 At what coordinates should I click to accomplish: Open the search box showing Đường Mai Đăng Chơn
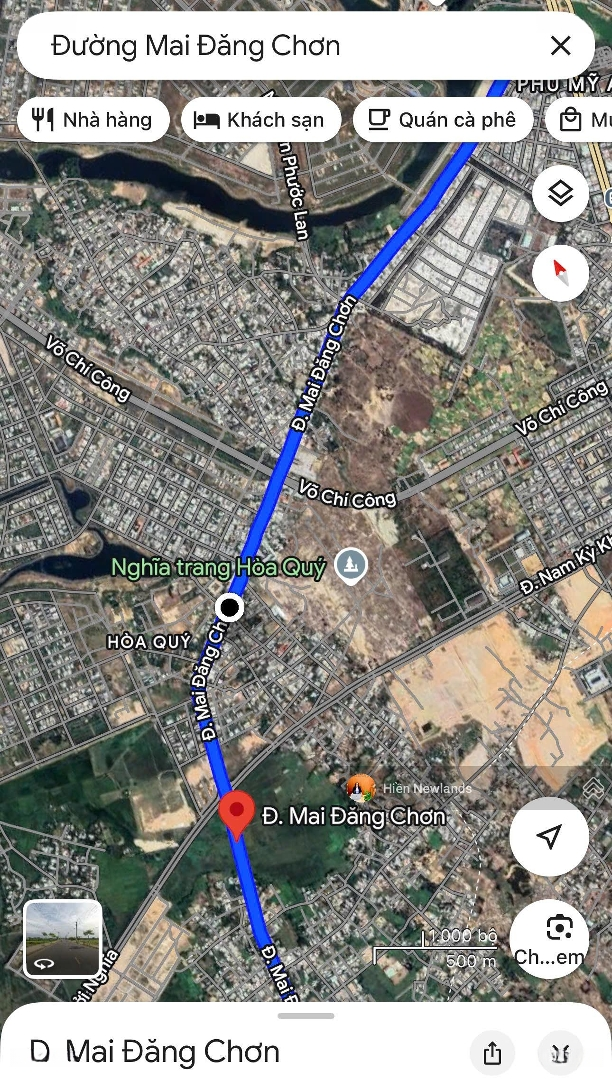(280, 46)
